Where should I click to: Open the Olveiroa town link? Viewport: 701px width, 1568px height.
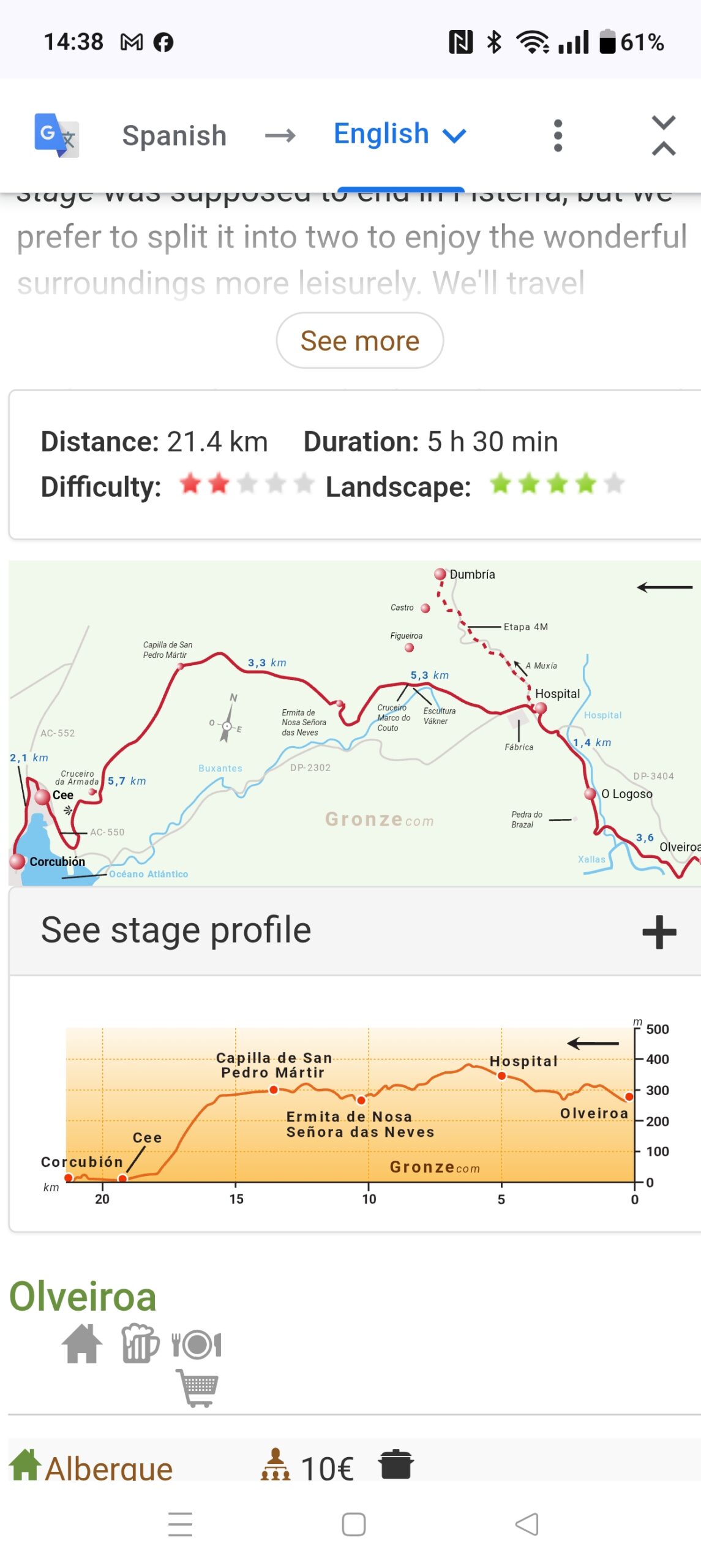[x=83, y=1297]
